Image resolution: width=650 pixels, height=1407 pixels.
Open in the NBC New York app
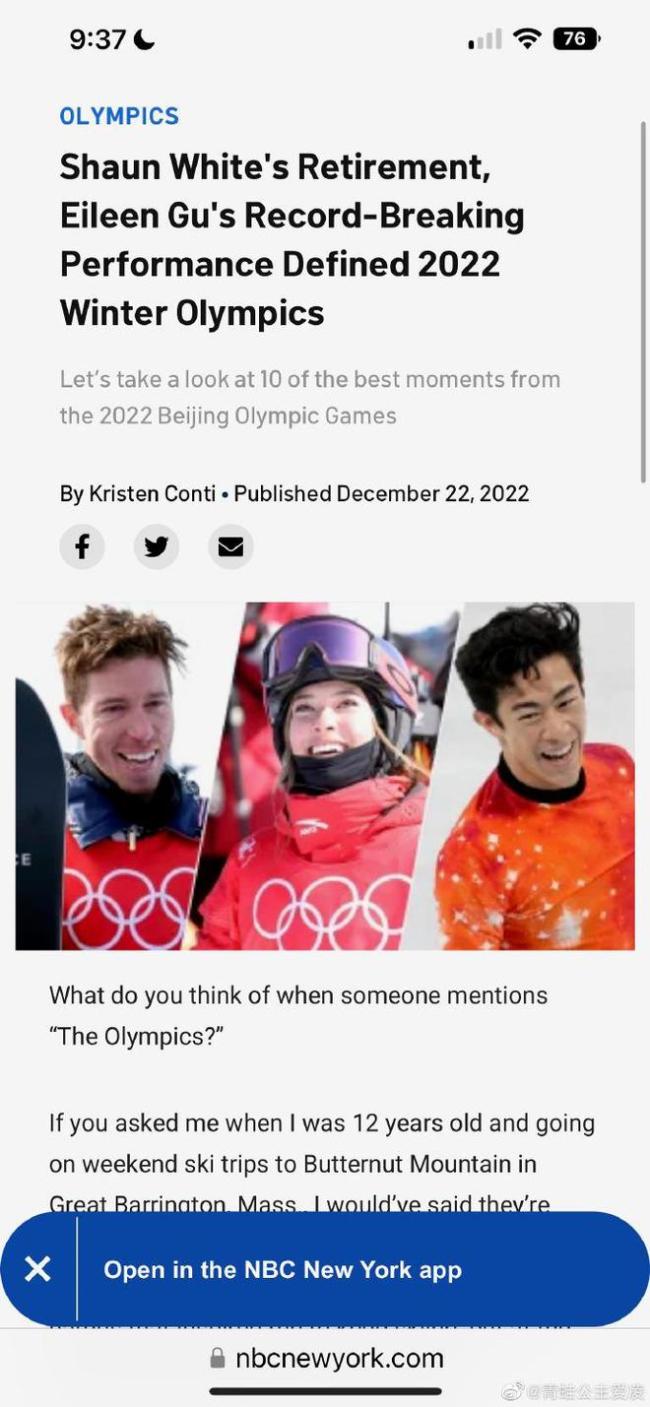pyautogui.click(x=283, y=1270)
